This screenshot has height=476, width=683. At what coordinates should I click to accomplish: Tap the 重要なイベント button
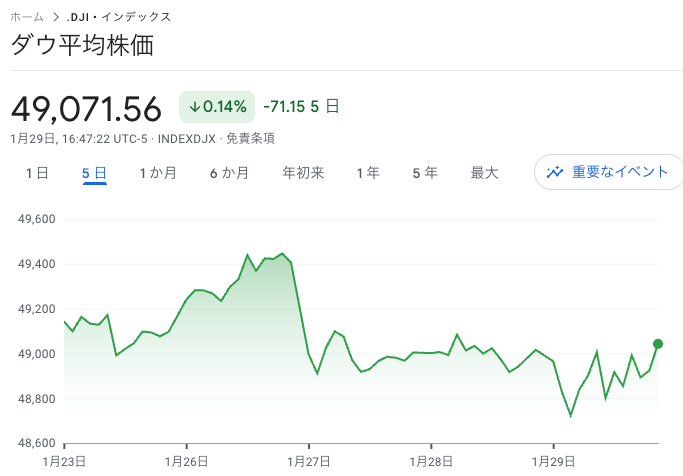(x=609, y=172)
